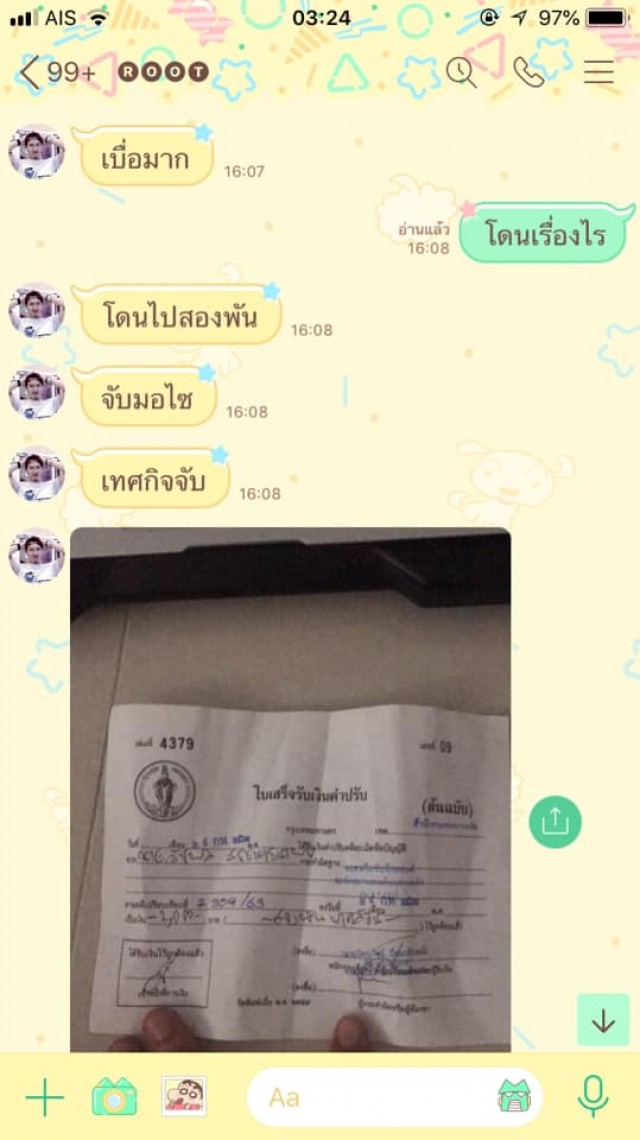Open the camera
Screen dimensions: 640x1140
[x=114, y=1098]
